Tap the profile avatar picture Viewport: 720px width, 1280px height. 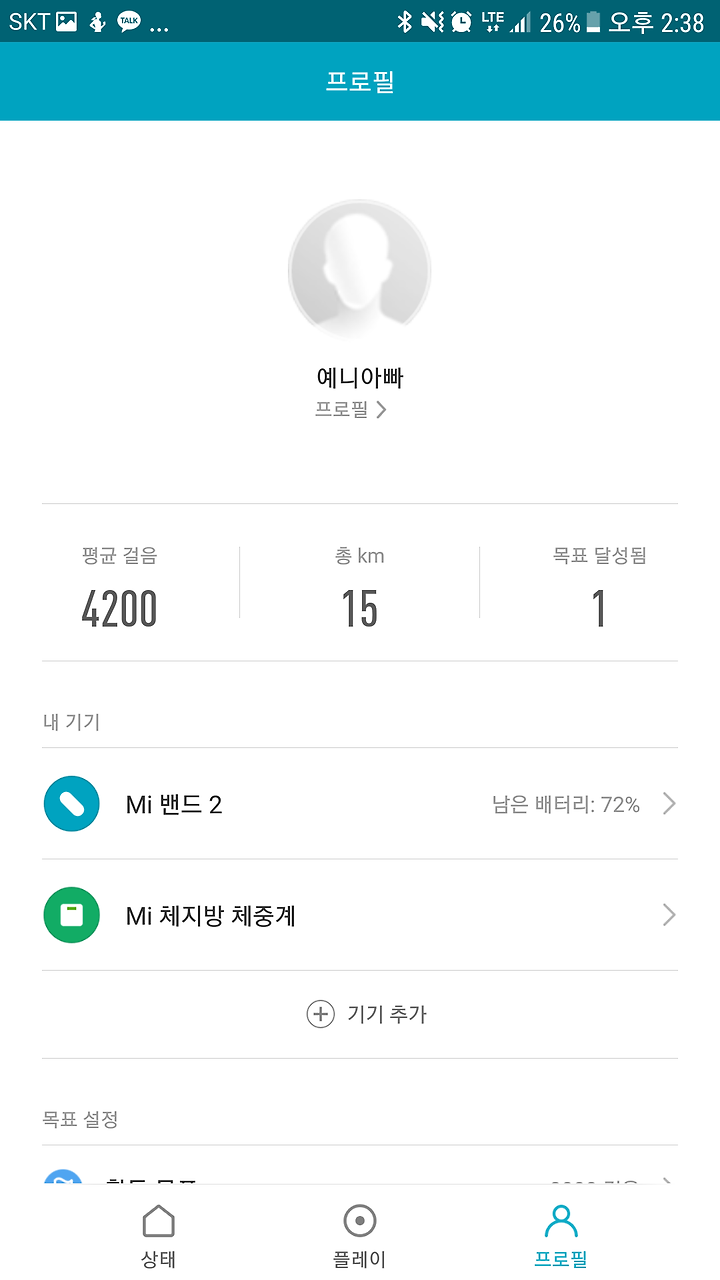pyautogui.click(x=360, y=271)
